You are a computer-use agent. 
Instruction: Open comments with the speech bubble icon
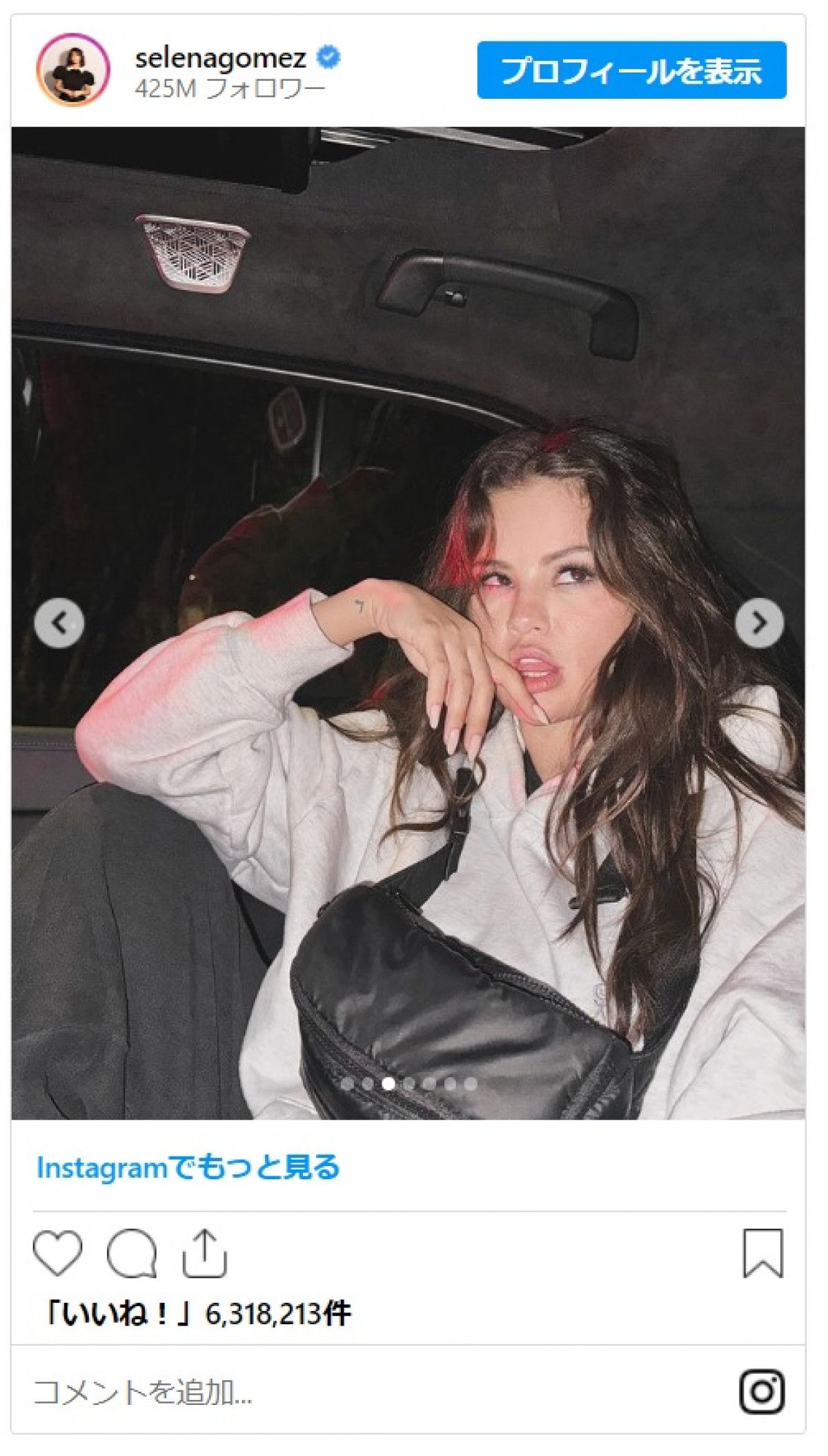click(x=131, y=1253)
